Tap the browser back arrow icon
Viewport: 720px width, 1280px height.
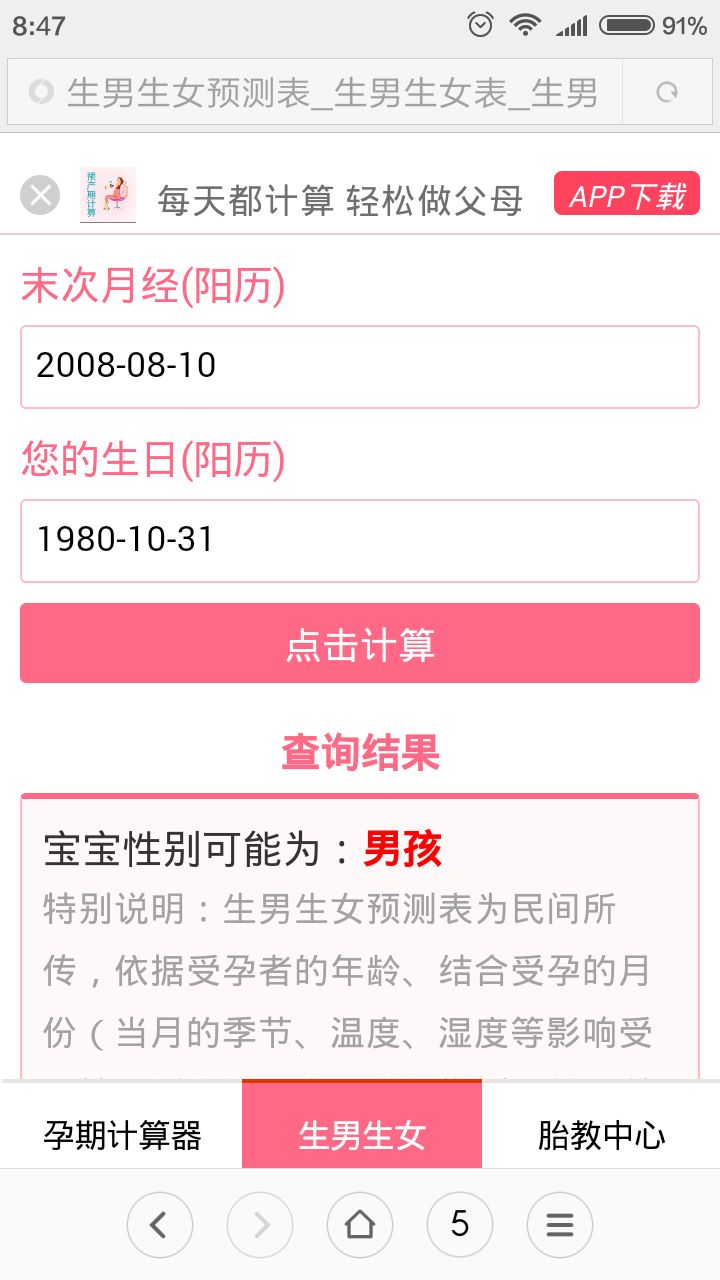(x=160, y=1224)
